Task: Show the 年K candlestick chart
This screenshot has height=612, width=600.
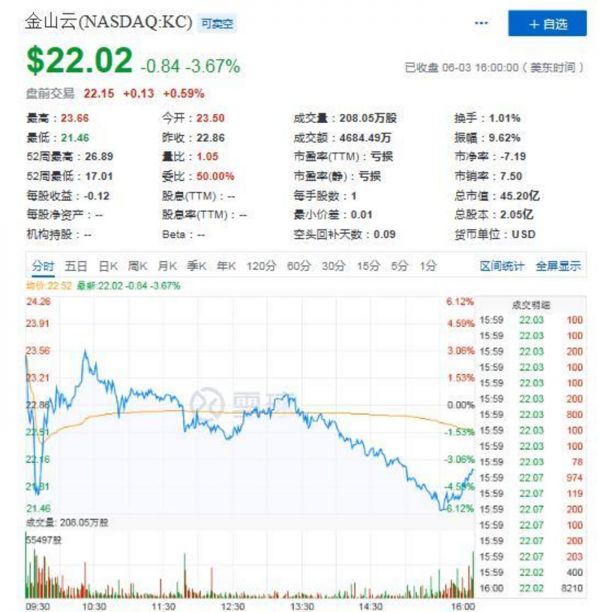Action: [226, 265]
